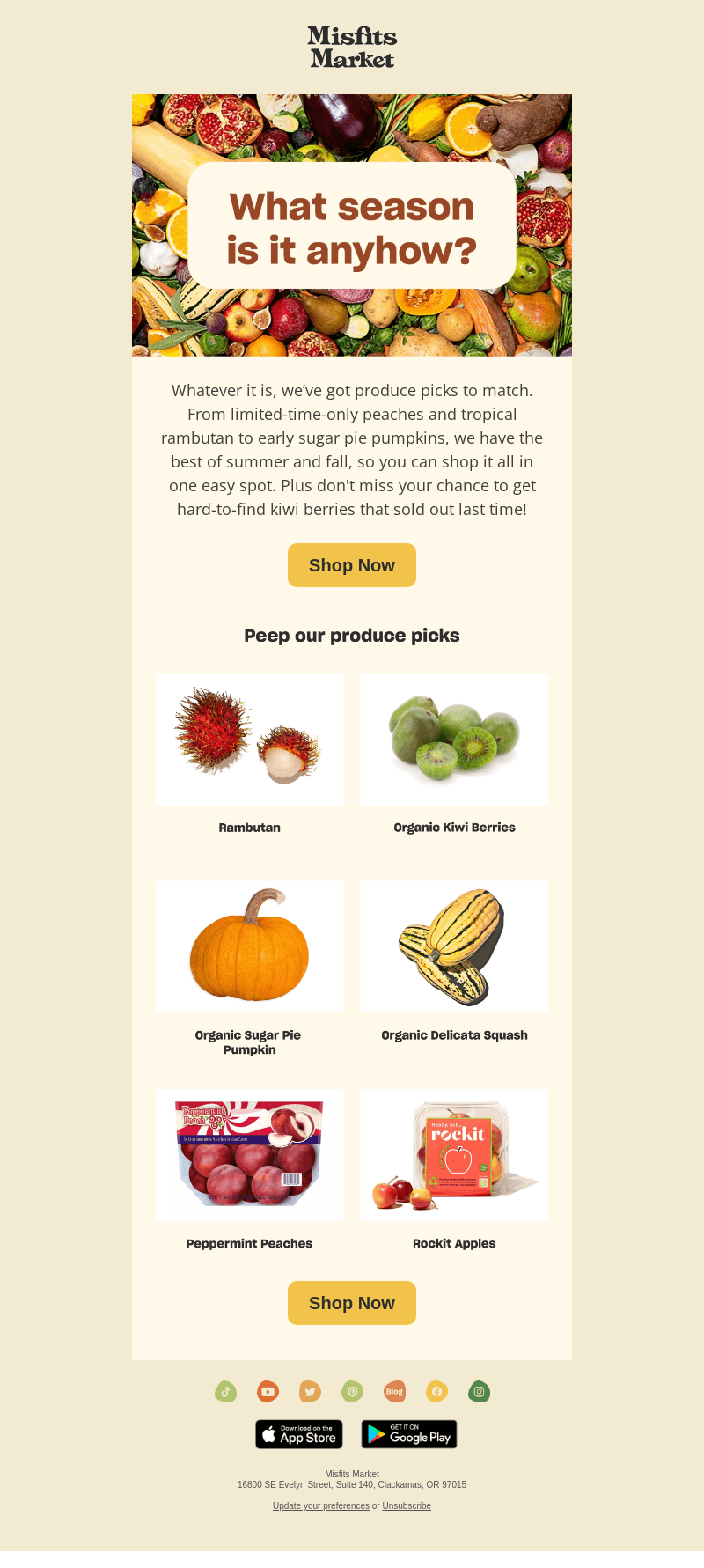Open the Twitter bird icon
704x1568 pixels.
pos(310,1392)
